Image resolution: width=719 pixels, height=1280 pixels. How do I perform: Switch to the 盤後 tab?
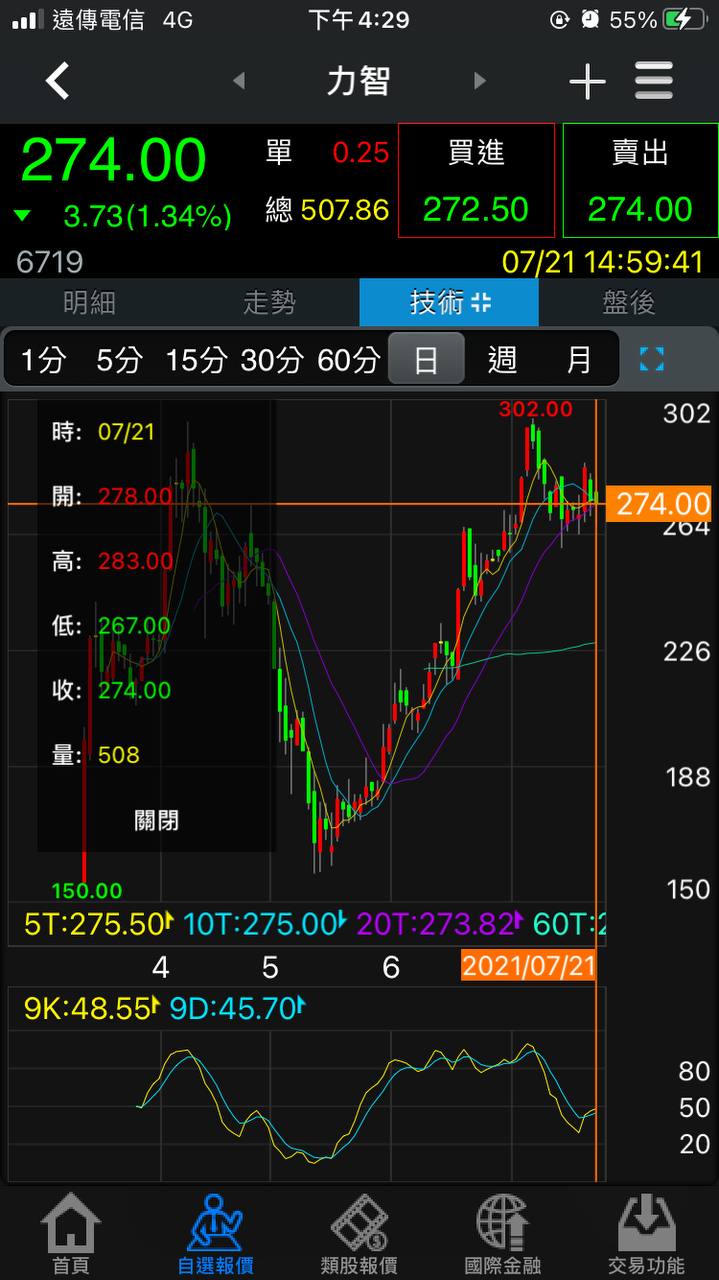629,302
